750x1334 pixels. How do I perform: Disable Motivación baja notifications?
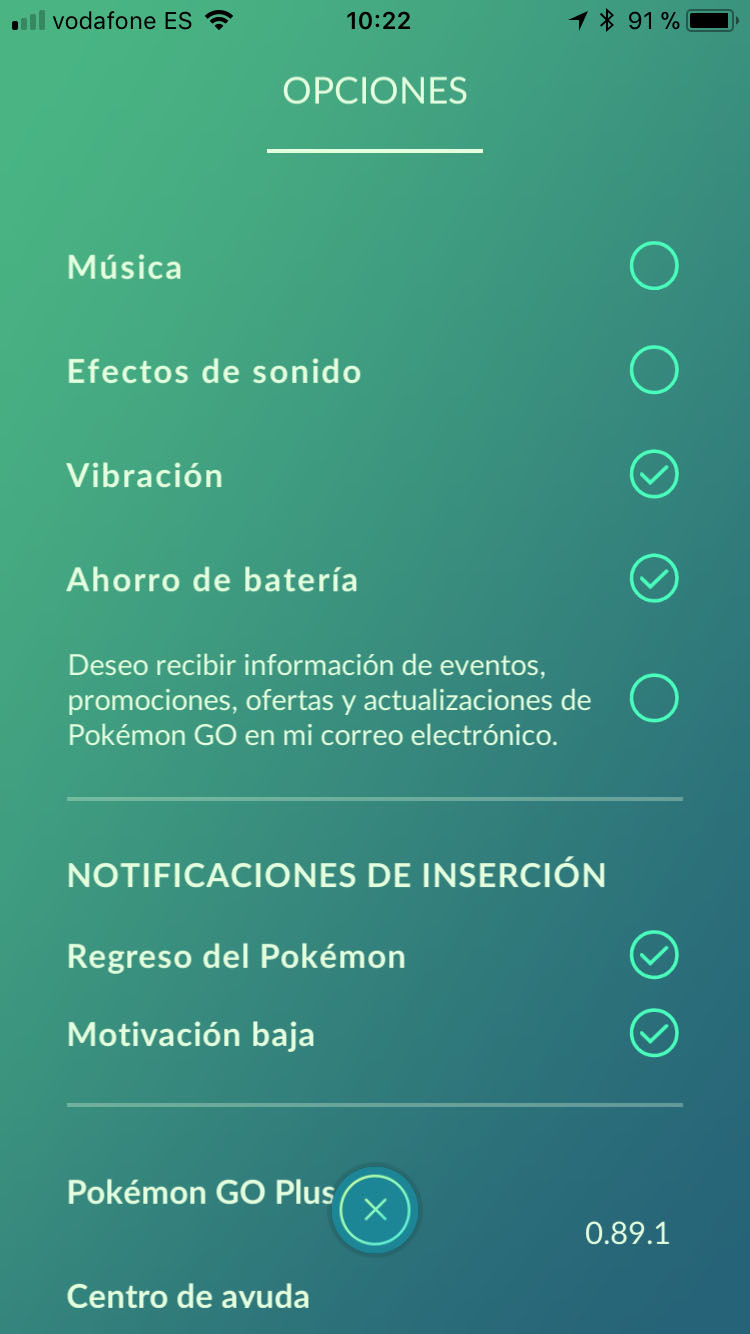(x=654, y=1033)
